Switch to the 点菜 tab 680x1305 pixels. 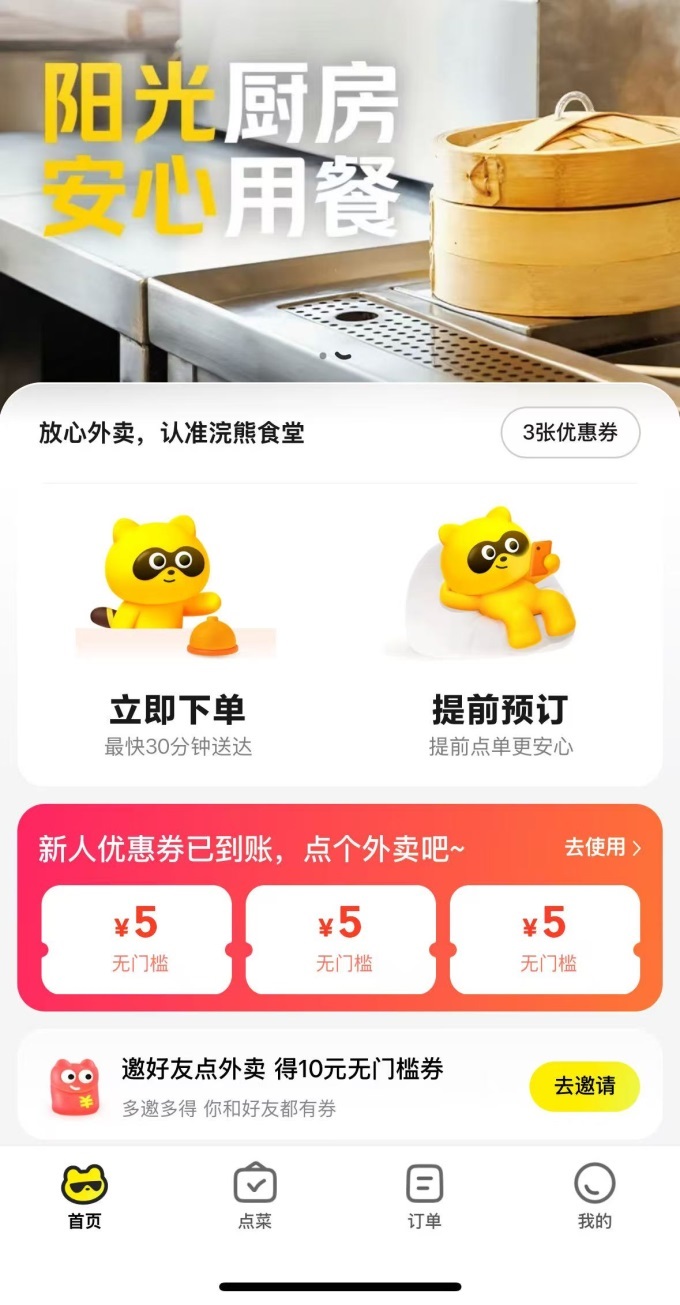[x=255, y=1197]
